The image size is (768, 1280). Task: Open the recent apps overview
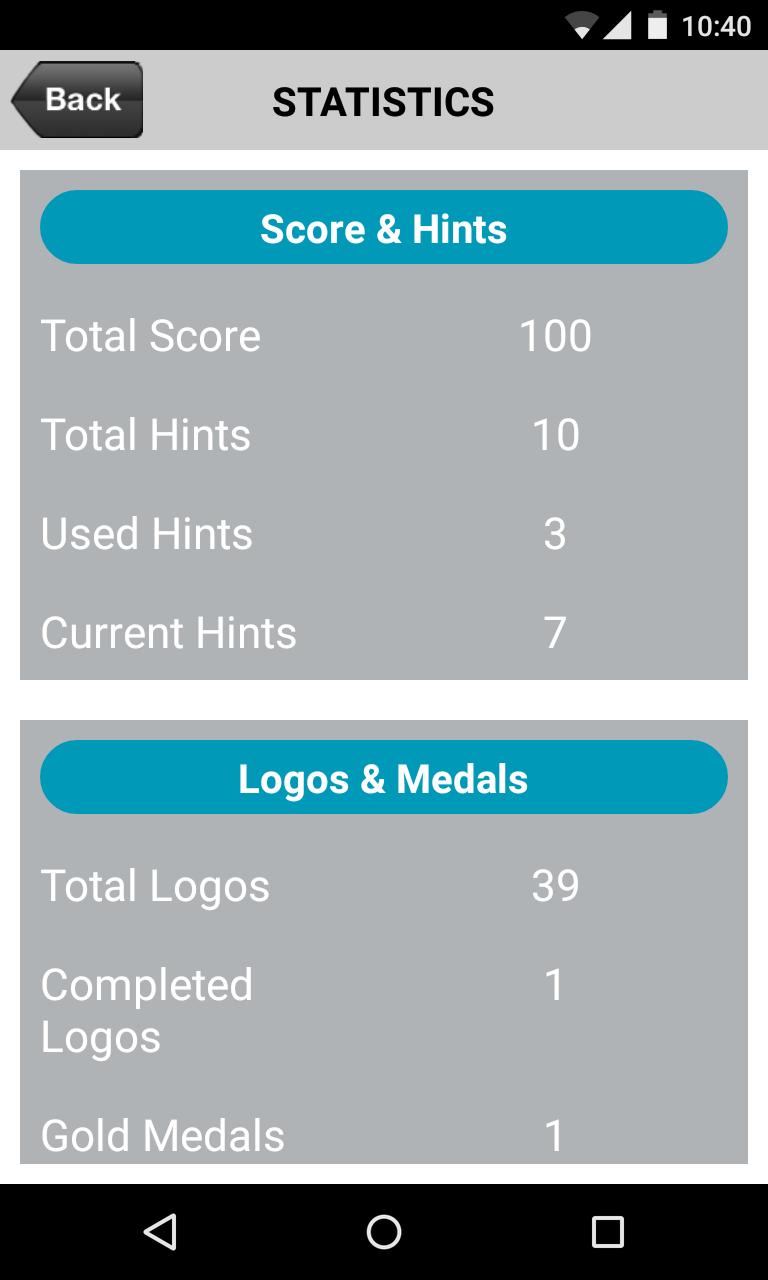(x=607, y=1232)
